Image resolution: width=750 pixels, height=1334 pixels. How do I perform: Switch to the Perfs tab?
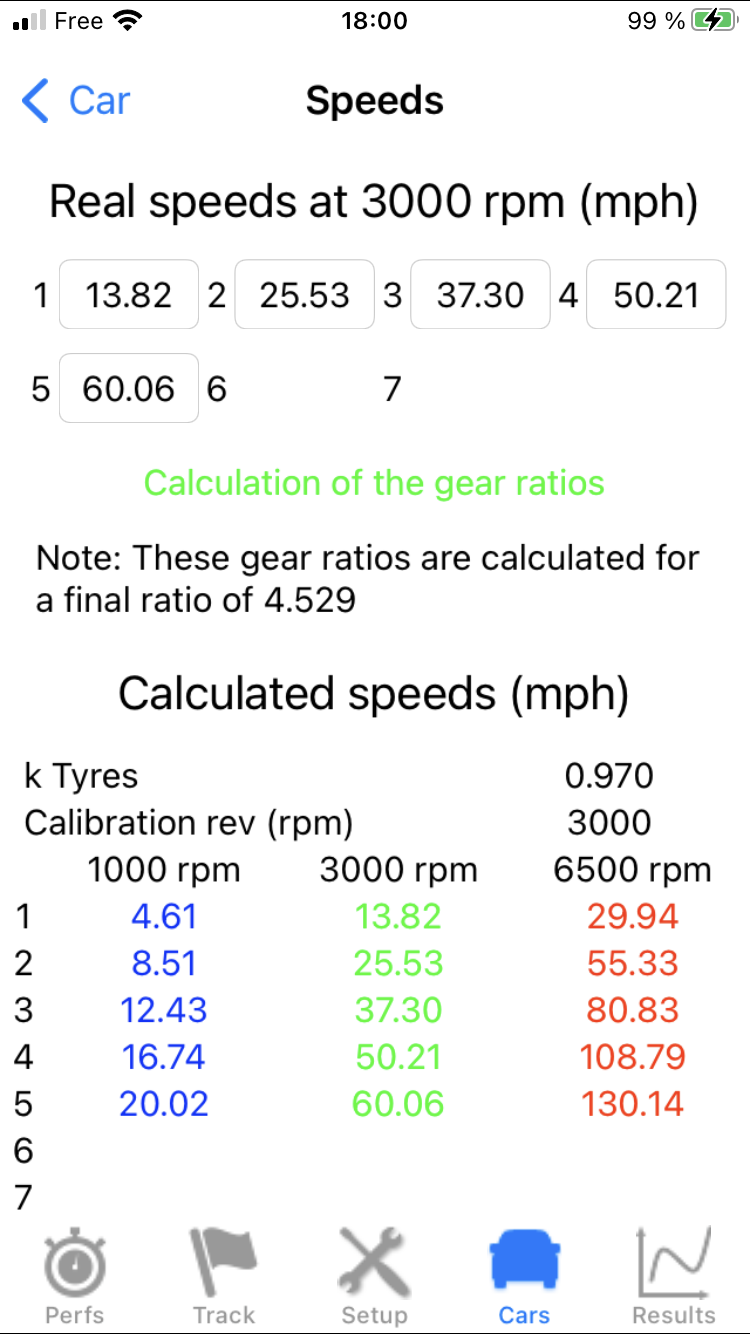click(75, 1276)
